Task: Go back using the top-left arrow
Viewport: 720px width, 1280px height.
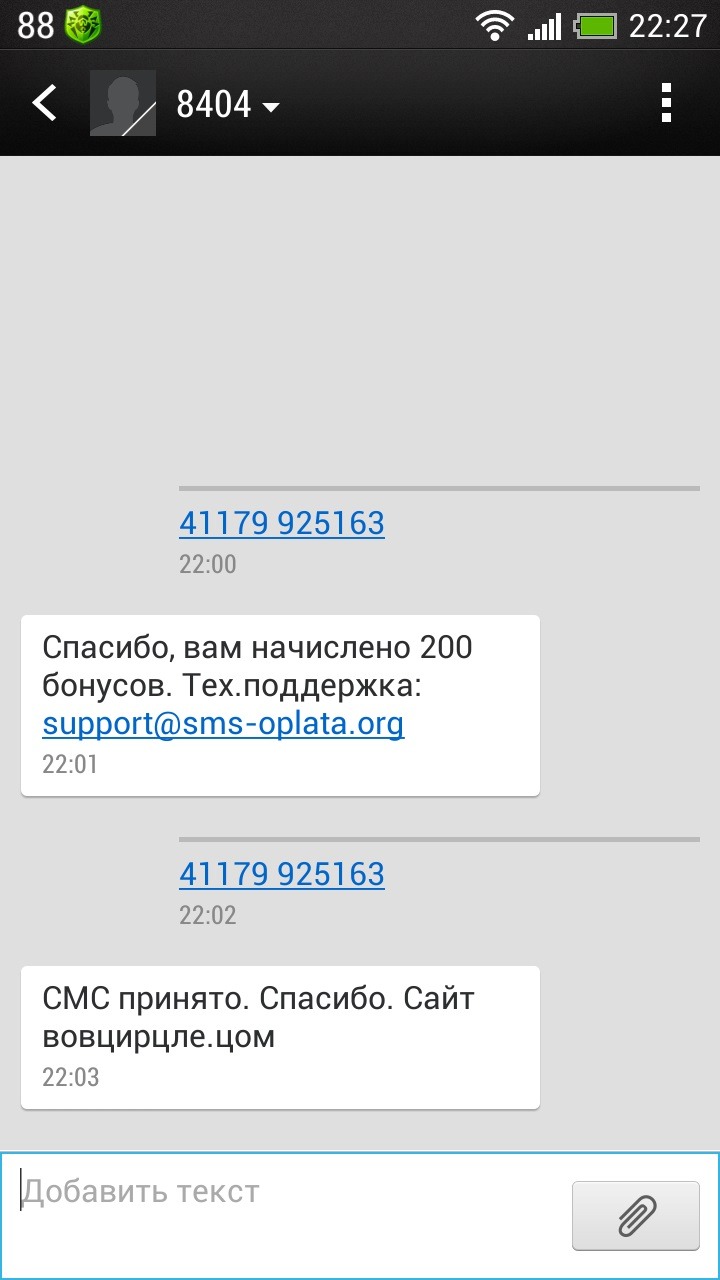Action: coord(44,103)
